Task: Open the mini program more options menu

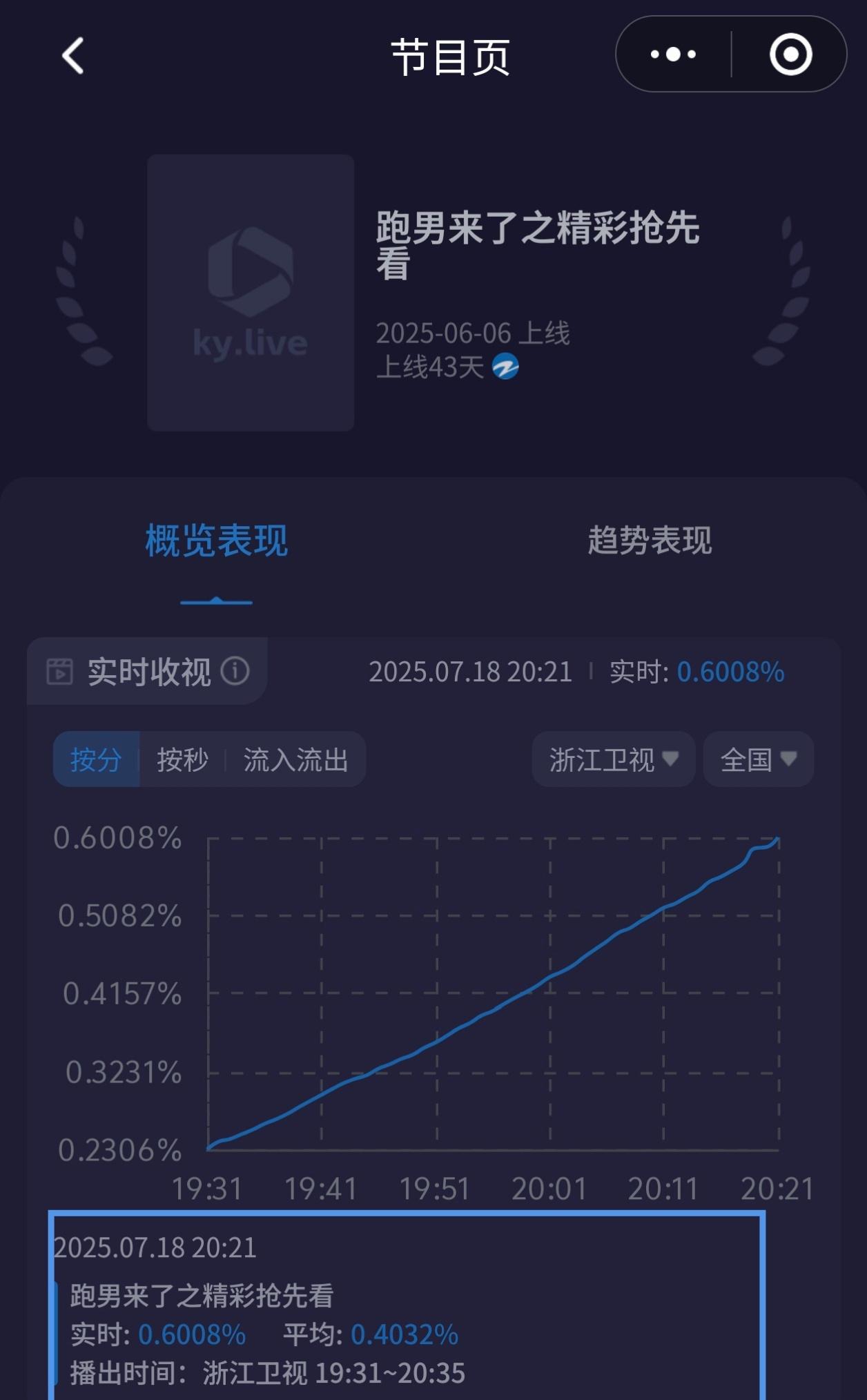Action: pos(673,54)
